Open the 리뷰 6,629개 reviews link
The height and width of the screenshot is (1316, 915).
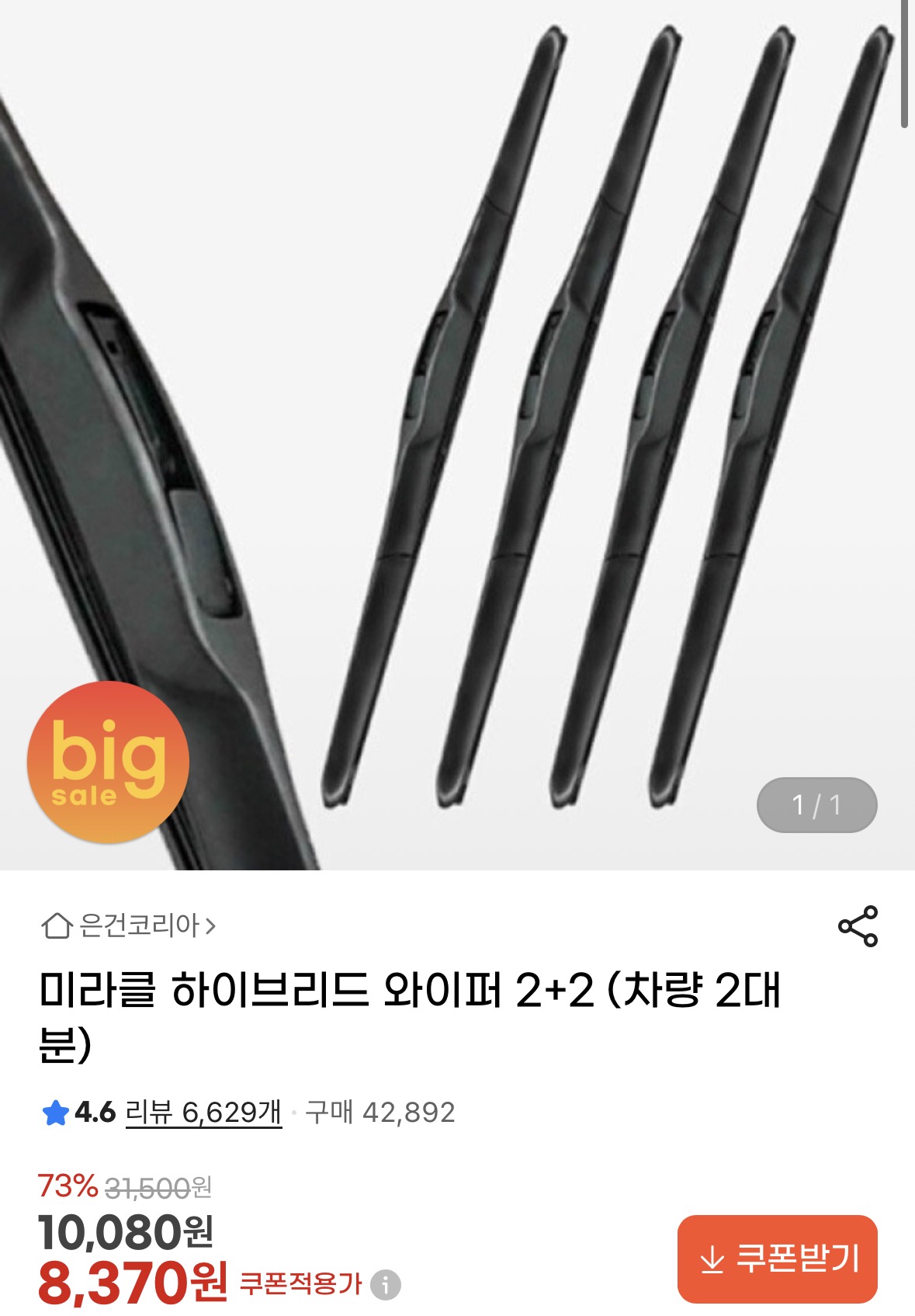coord(203,1113)
